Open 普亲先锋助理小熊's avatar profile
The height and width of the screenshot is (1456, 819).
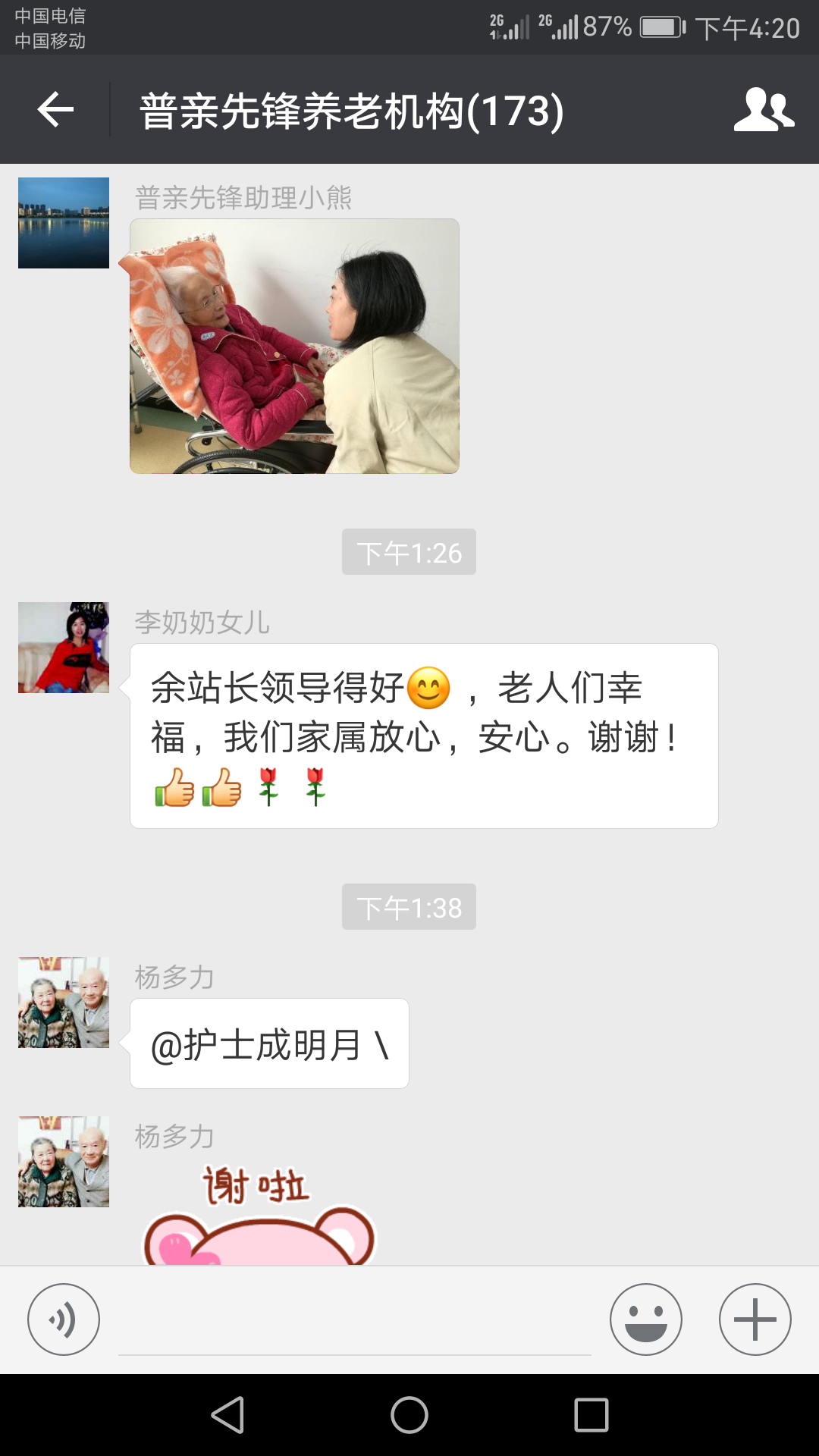64,223
